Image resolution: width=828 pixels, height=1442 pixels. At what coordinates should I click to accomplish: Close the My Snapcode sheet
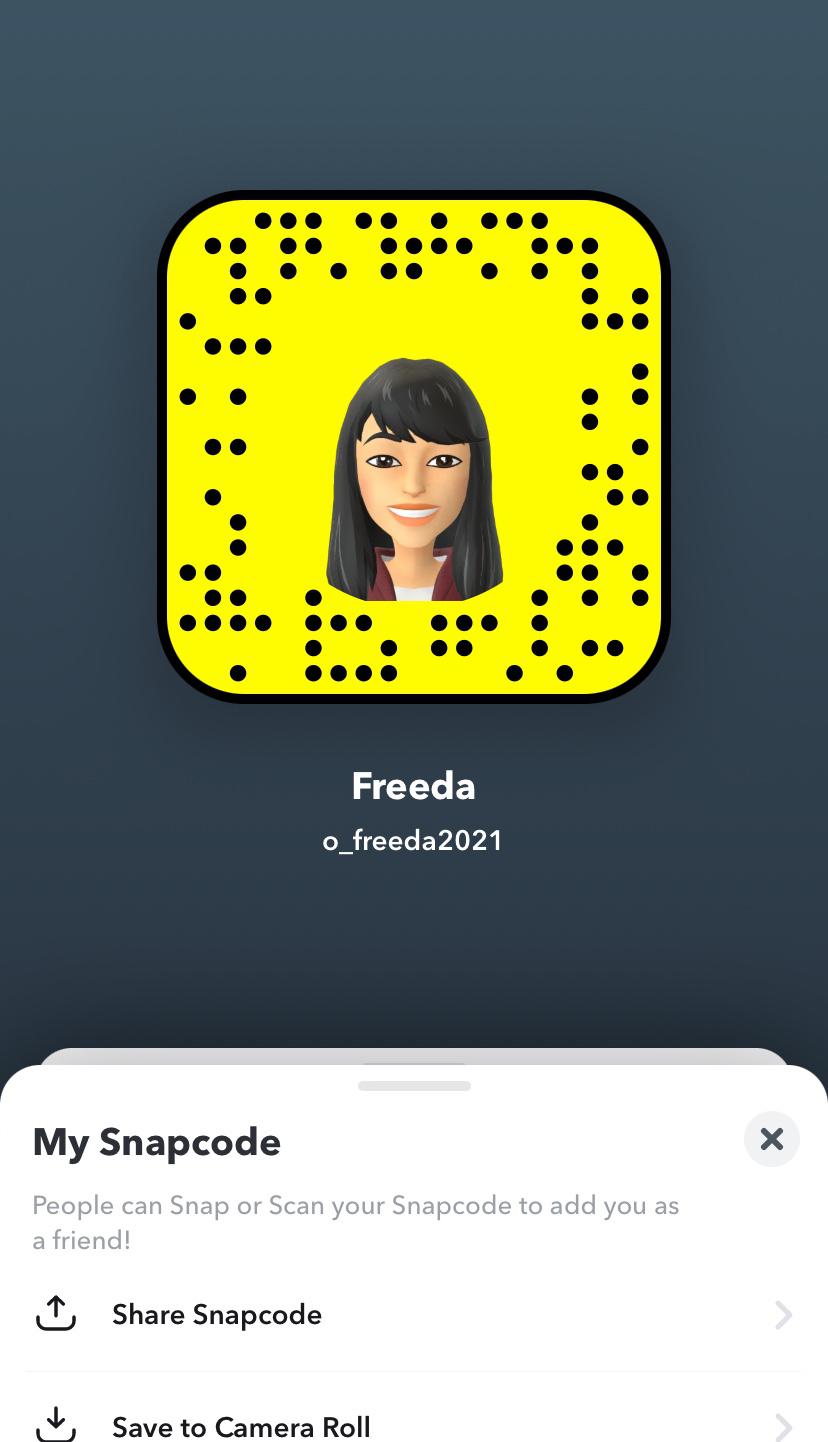[771, 1139]
